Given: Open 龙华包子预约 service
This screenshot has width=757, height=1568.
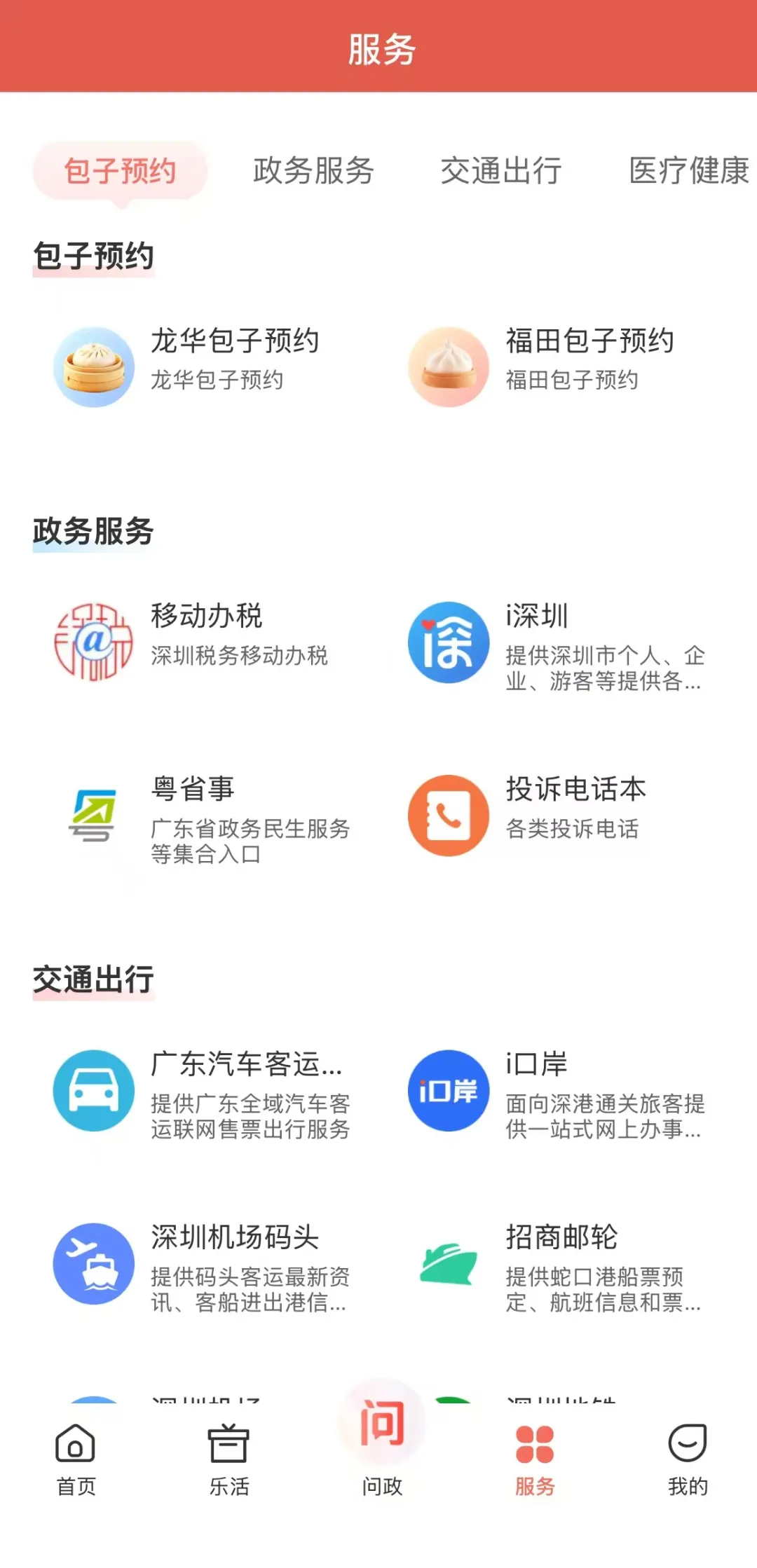Looking at the screenshot, I should click(204, 366).
